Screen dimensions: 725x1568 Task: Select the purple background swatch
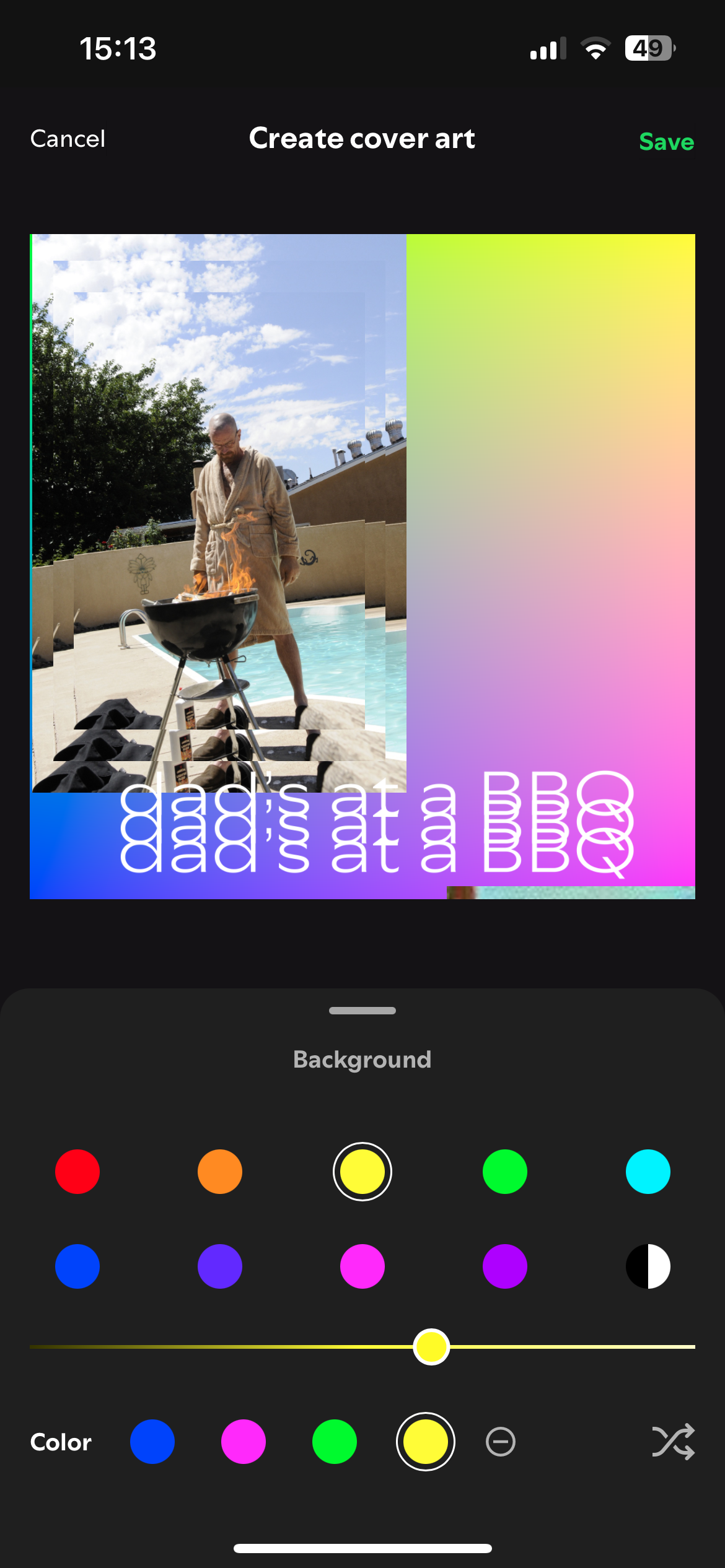pyautogui.click(x=505, y=1266)
